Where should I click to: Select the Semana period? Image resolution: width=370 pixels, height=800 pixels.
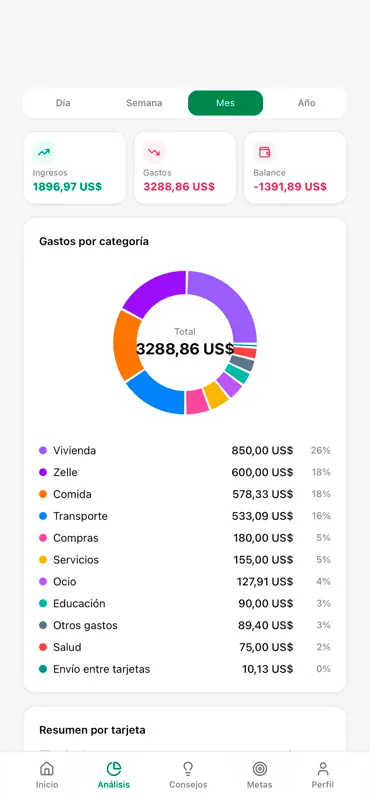144,103
